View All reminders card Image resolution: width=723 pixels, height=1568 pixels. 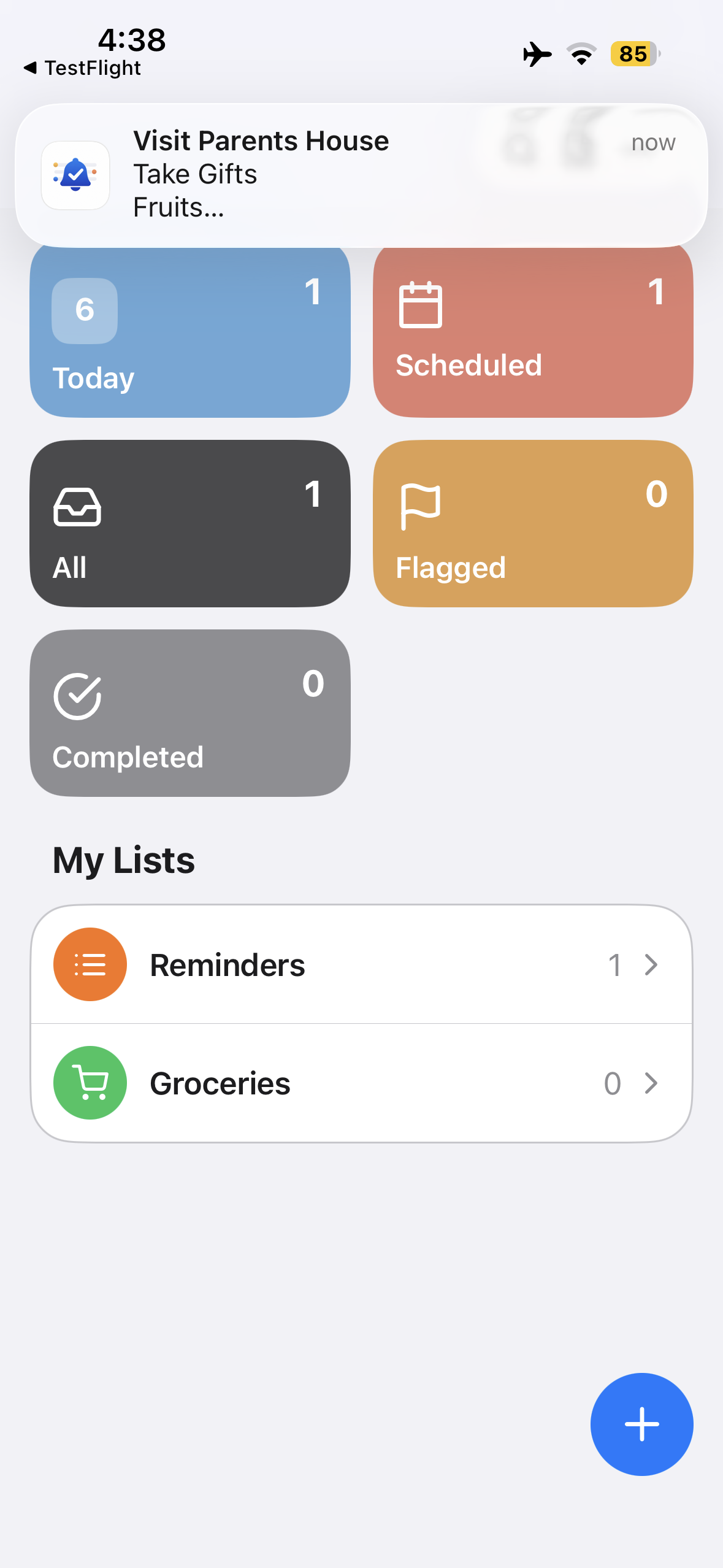click(x=190, y=523)
